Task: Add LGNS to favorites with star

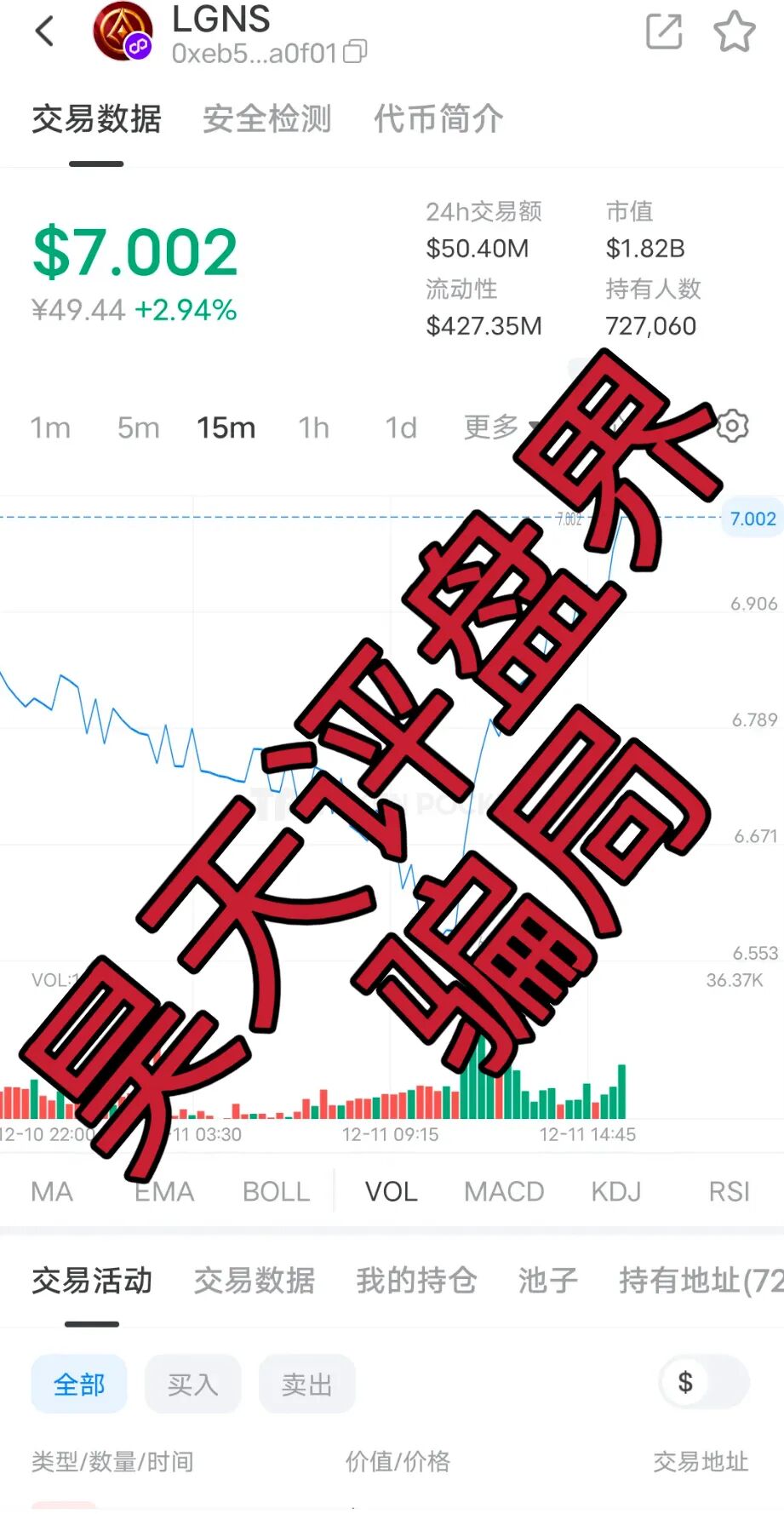Action: [x=734, y=32]
